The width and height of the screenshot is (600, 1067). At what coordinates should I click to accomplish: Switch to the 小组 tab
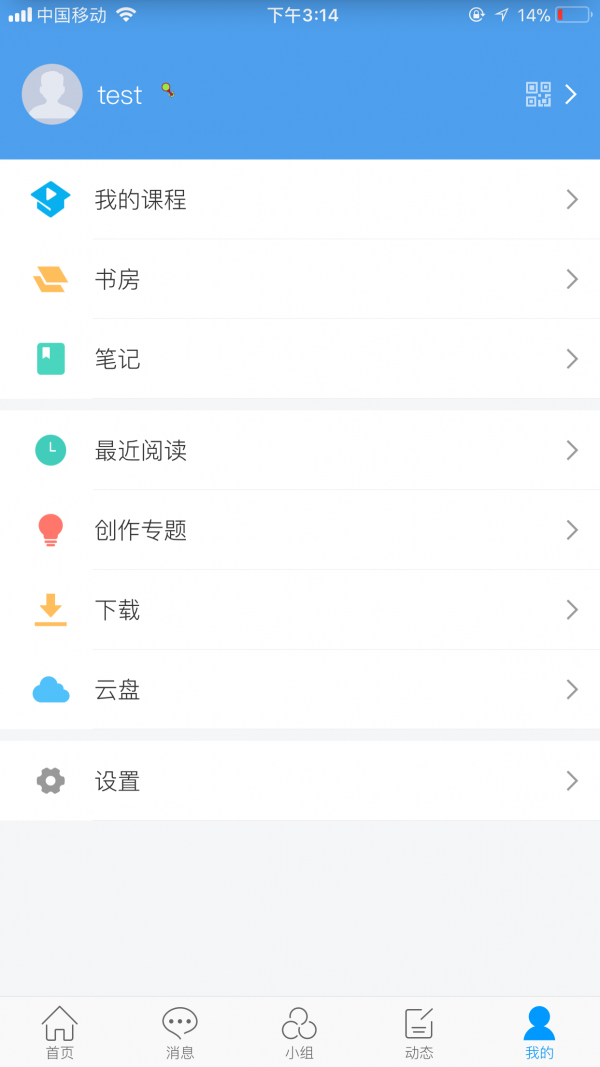[299, 1032]
